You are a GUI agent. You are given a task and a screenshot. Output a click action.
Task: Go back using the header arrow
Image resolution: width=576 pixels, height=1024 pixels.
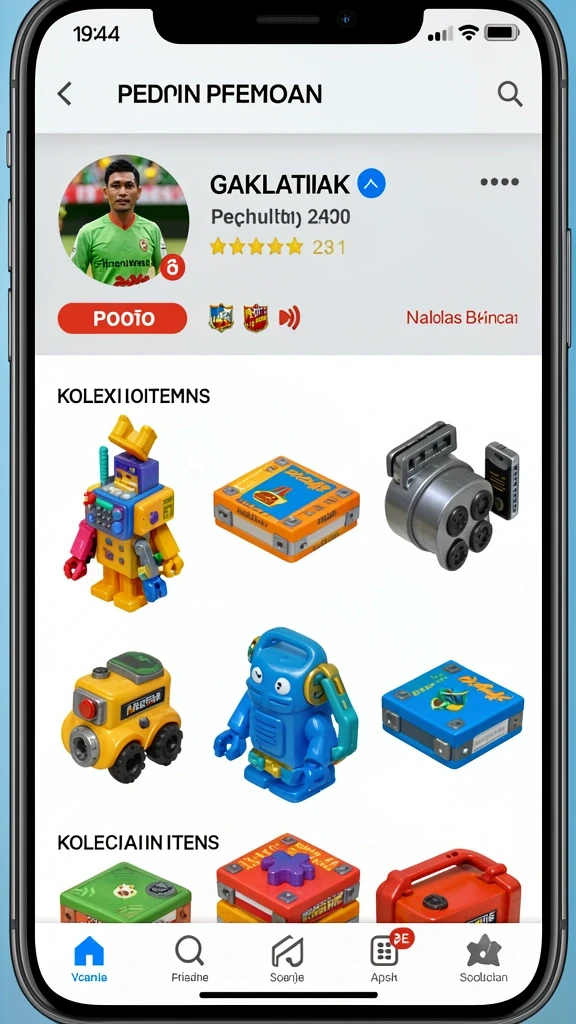65,94
